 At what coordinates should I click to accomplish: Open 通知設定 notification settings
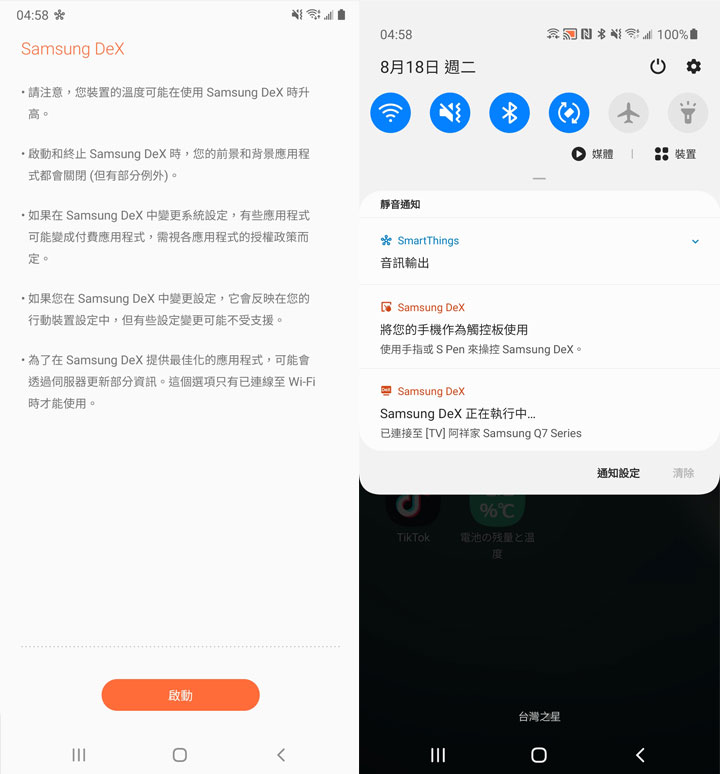(x=618, y=472)
